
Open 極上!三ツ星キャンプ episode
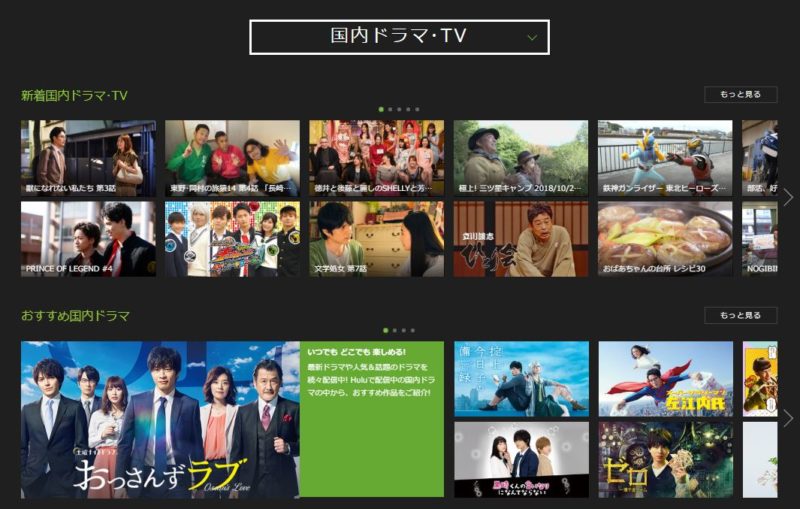click(x=520, y=158)
